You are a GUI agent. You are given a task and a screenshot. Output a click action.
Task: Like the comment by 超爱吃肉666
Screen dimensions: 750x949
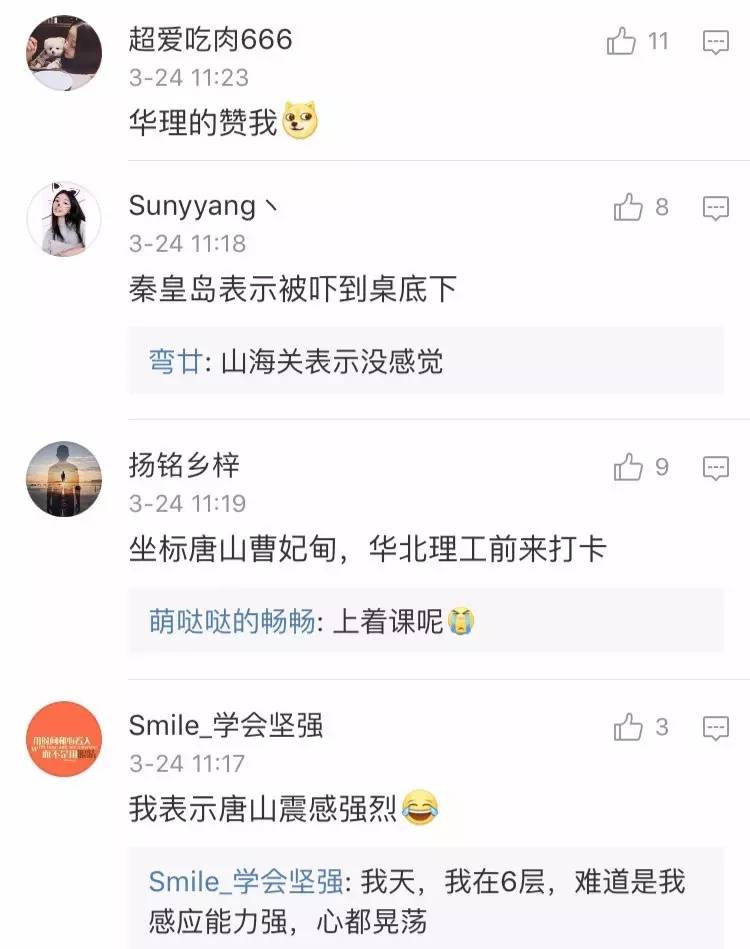(x=621, y=41)
